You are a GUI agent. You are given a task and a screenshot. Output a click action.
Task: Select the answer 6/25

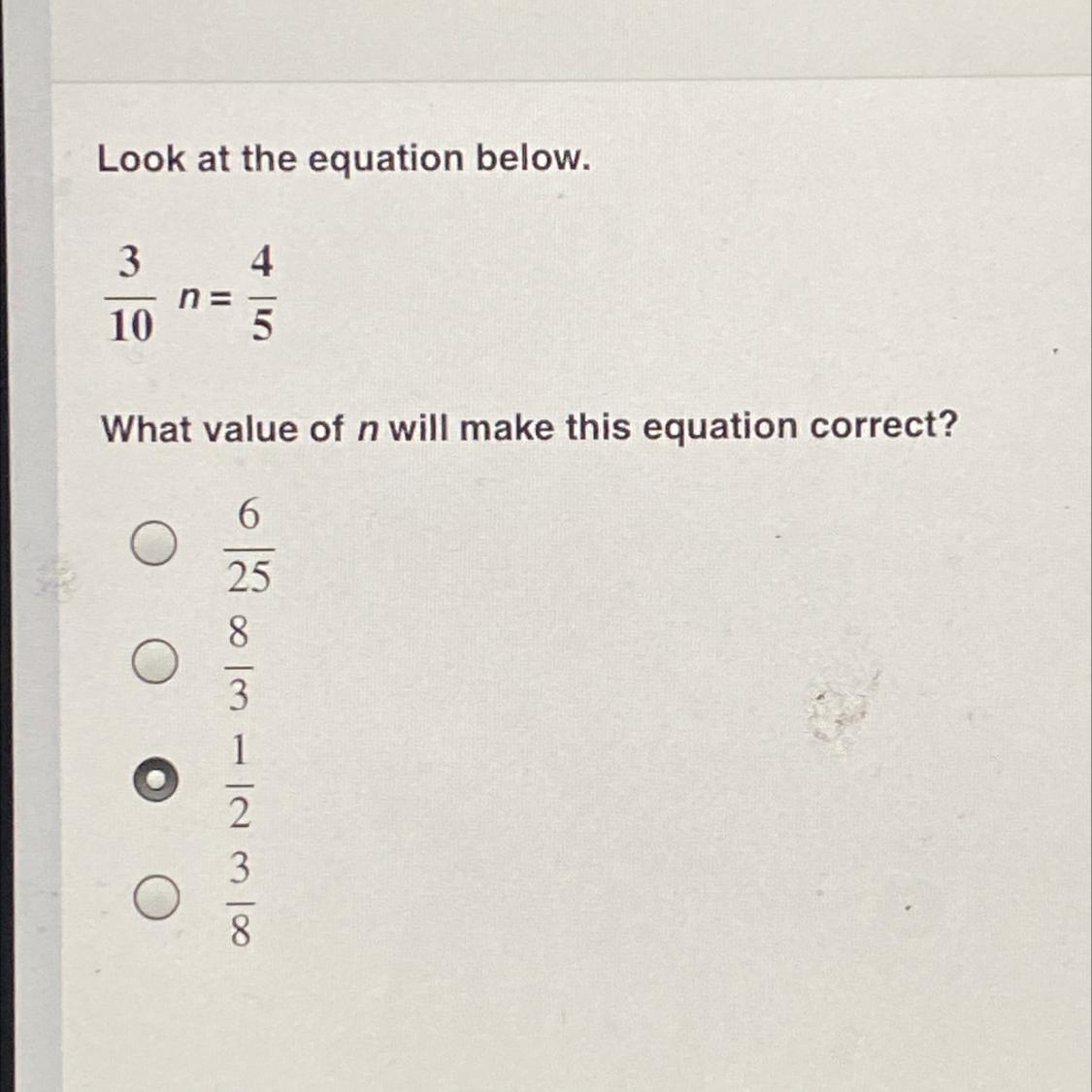154,544
